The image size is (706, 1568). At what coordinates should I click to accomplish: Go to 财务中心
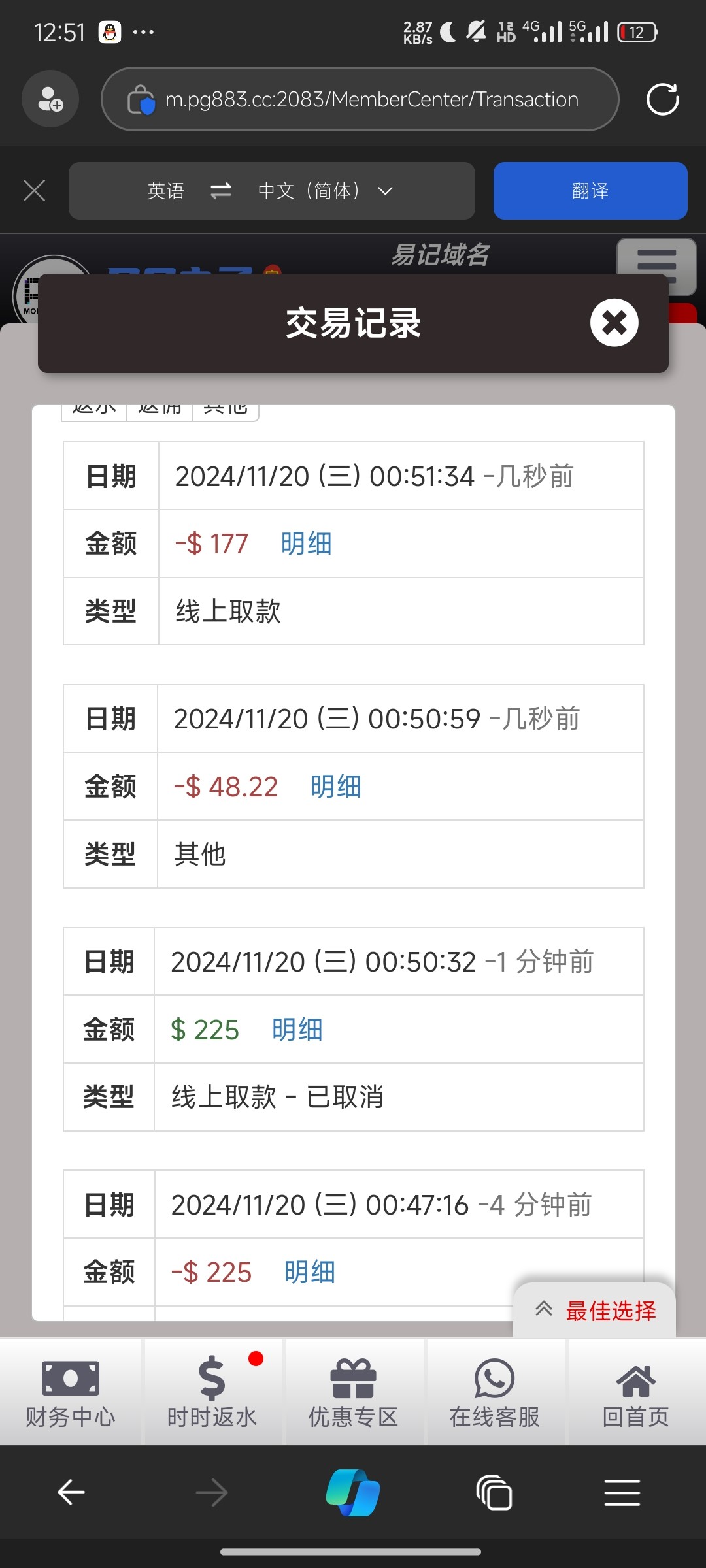pyautogui.click(x=71, y=1392)
